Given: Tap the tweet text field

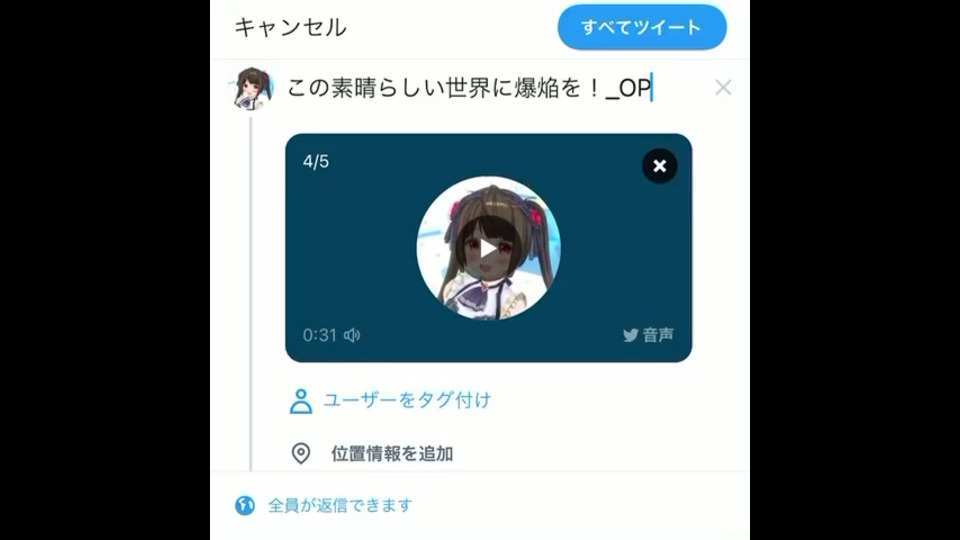Looking at the screenshot, I should coord(470,88).
